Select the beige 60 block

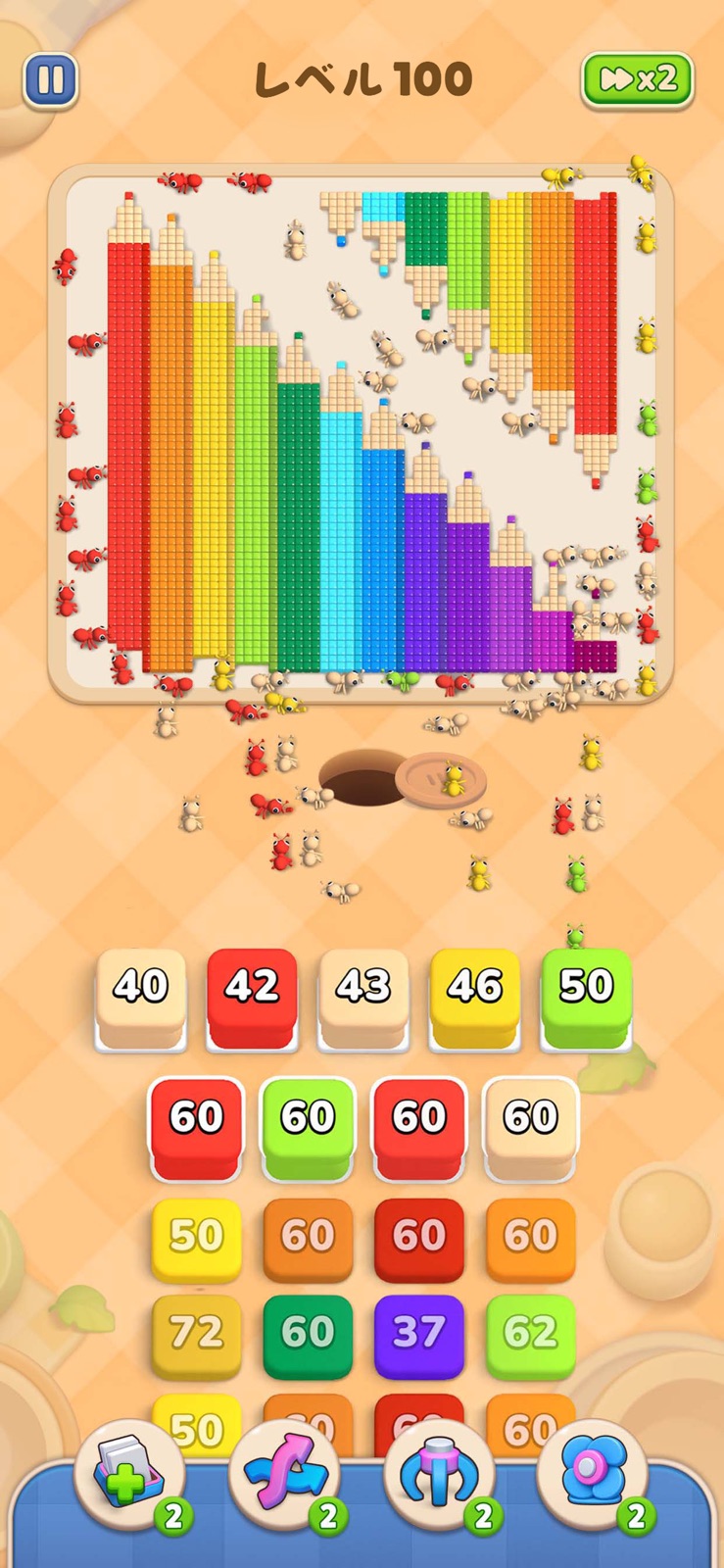tap(530, 1127)
